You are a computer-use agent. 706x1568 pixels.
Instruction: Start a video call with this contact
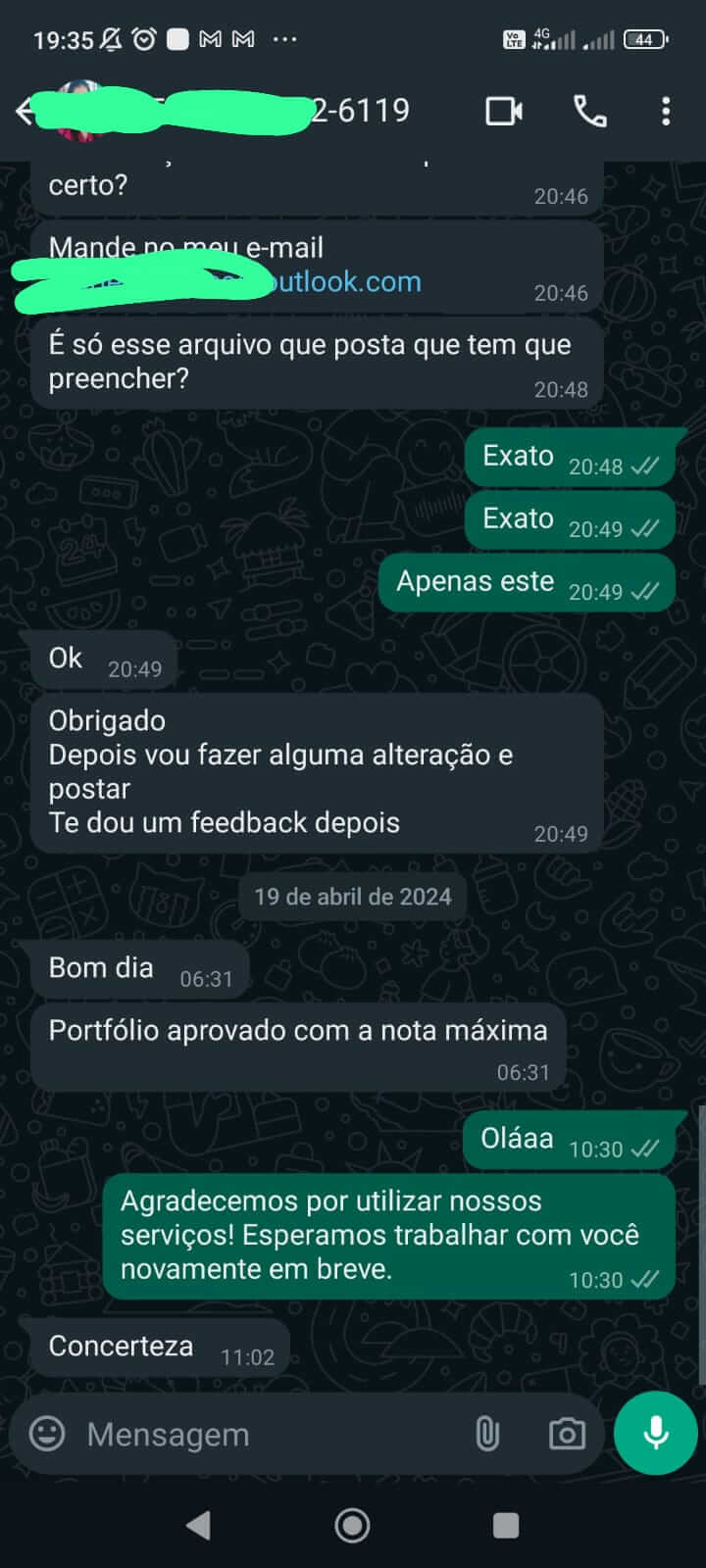tap(504, 111)
